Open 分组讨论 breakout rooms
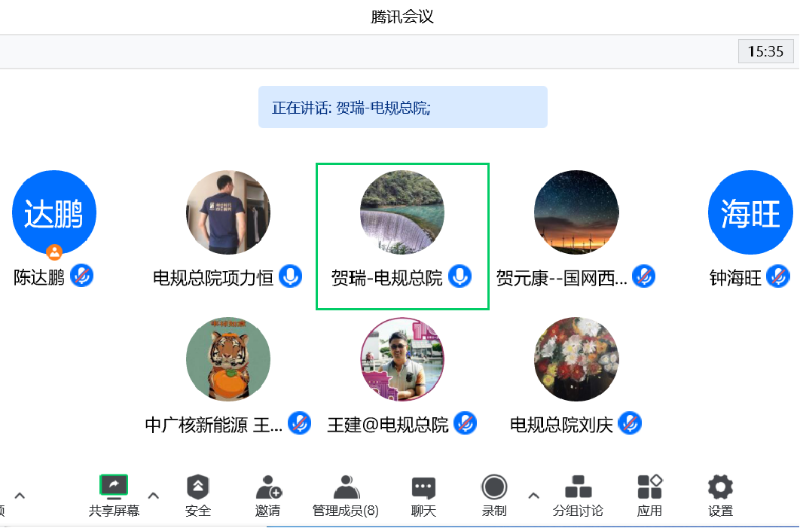This screenshot has width=800, height=528. pos(578,495)
